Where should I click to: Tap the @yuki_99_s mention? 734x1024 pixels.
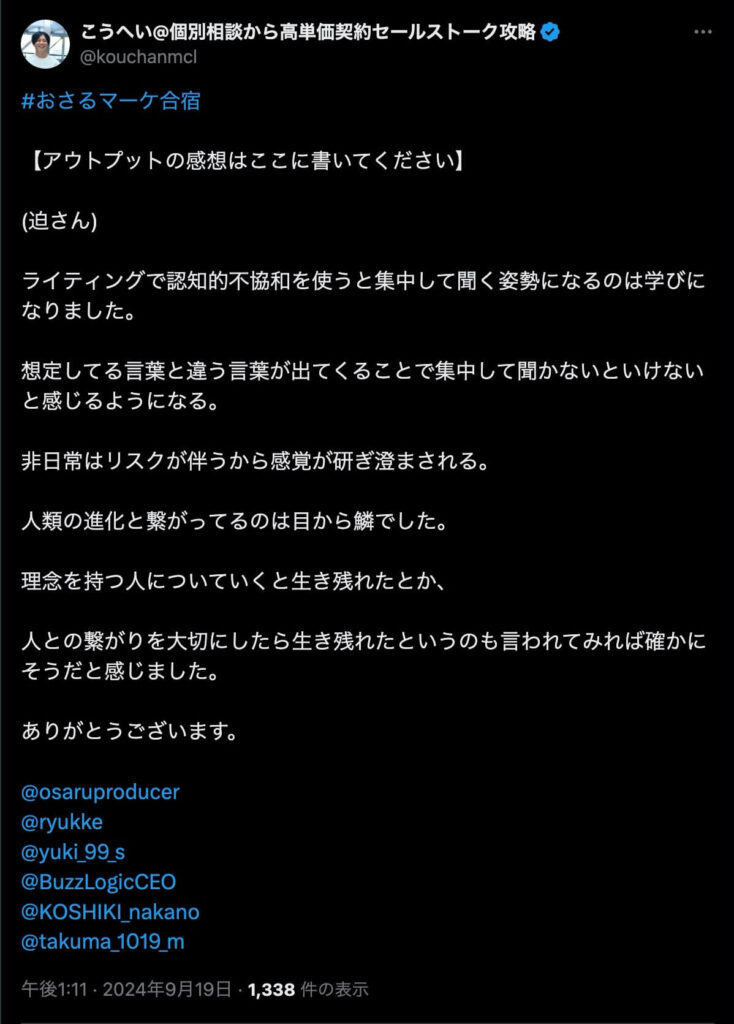pos(73,852)
